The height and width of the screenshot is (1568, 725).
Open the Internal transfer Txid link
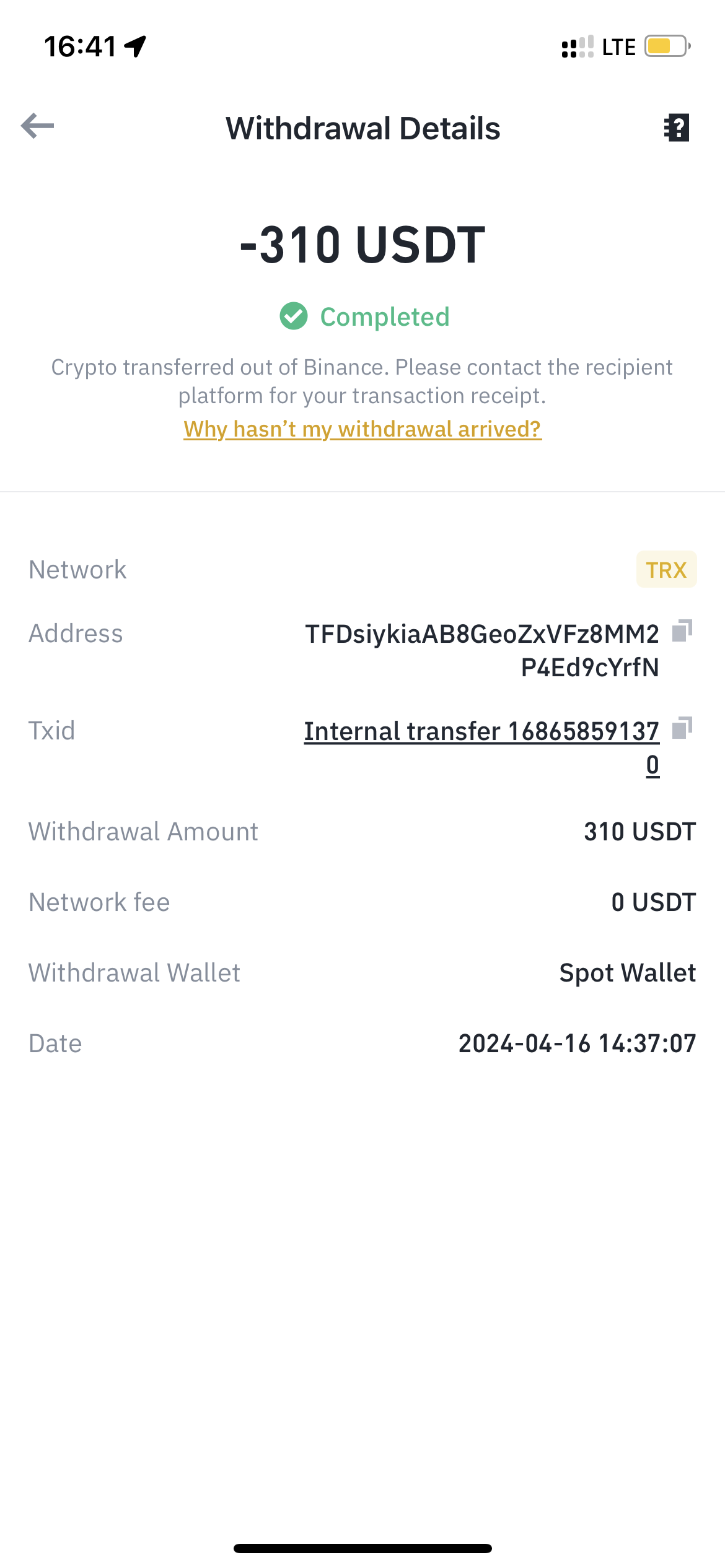click(x=482, y=747)
